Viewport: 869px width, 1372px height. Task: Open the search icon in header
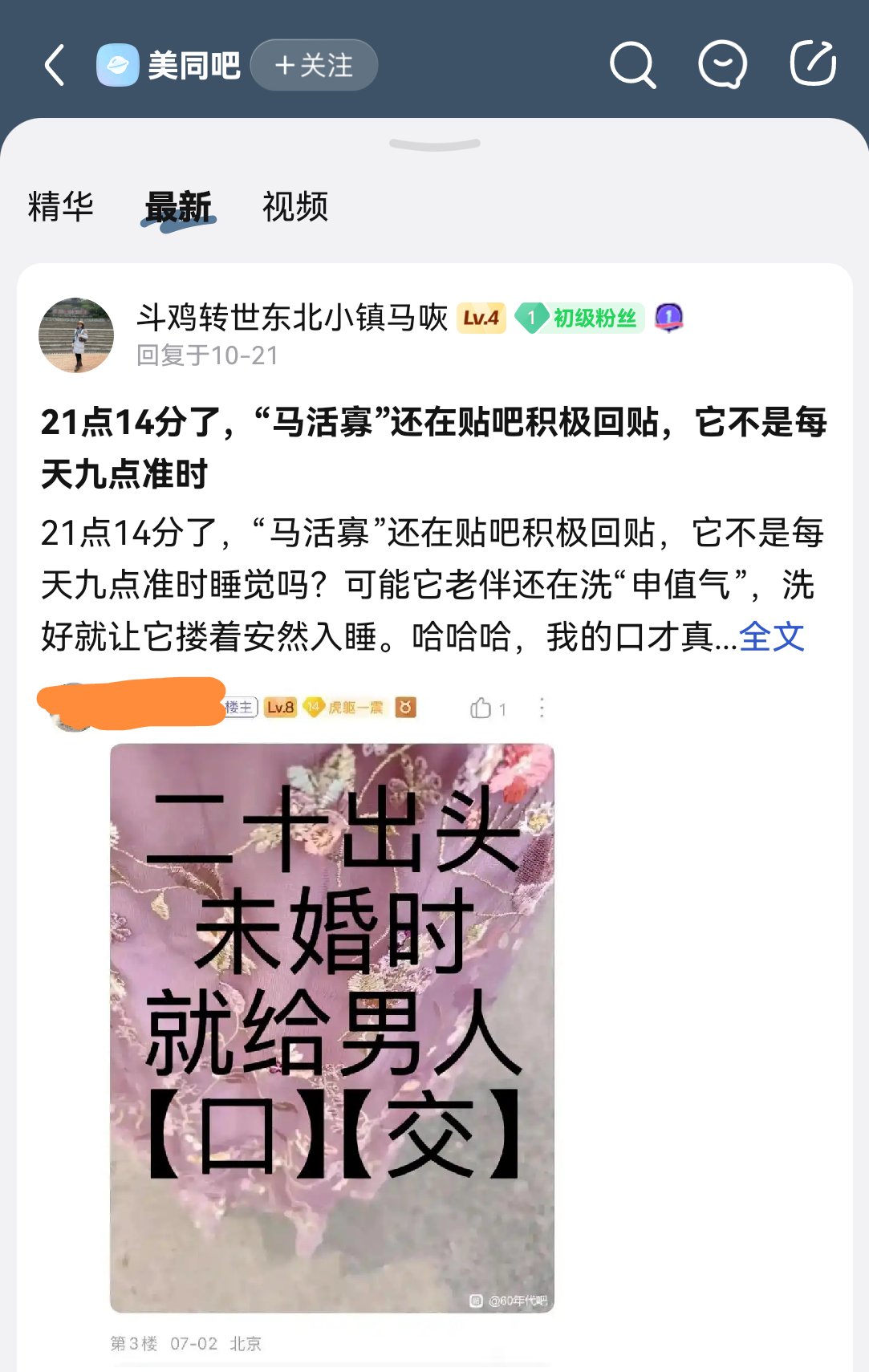pyautogui.click(x=632, y=65)
